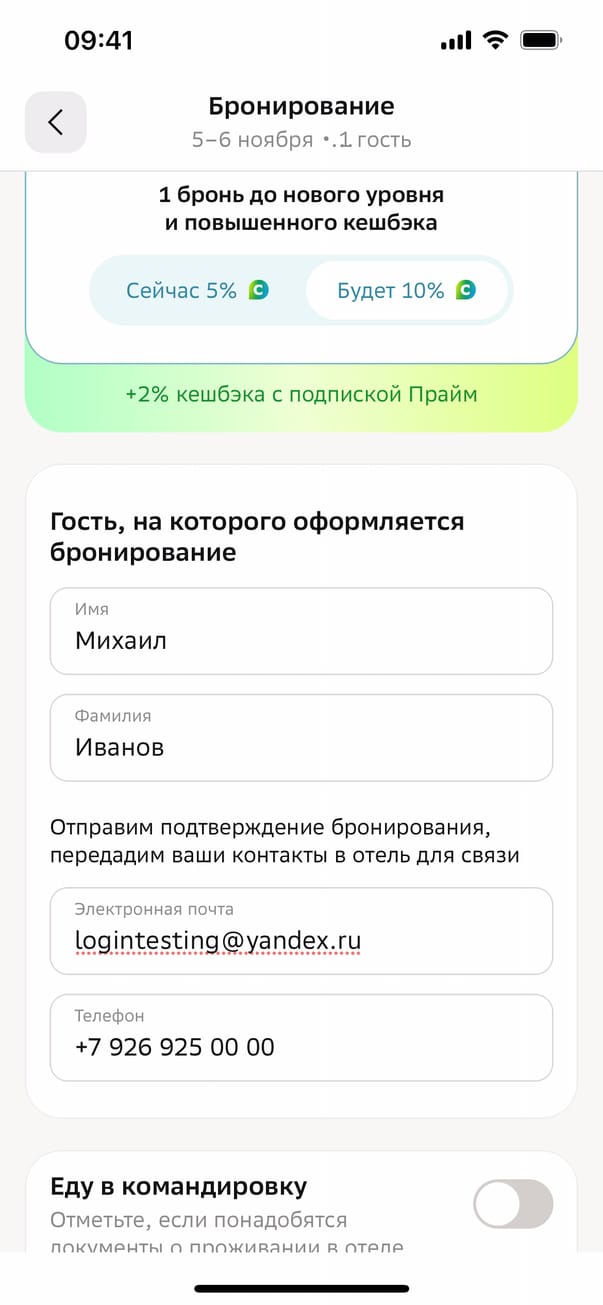Screen dimensions: 603x1305
Task: Go back from the Бронирование screen
Action: click(x=56, y=122)
